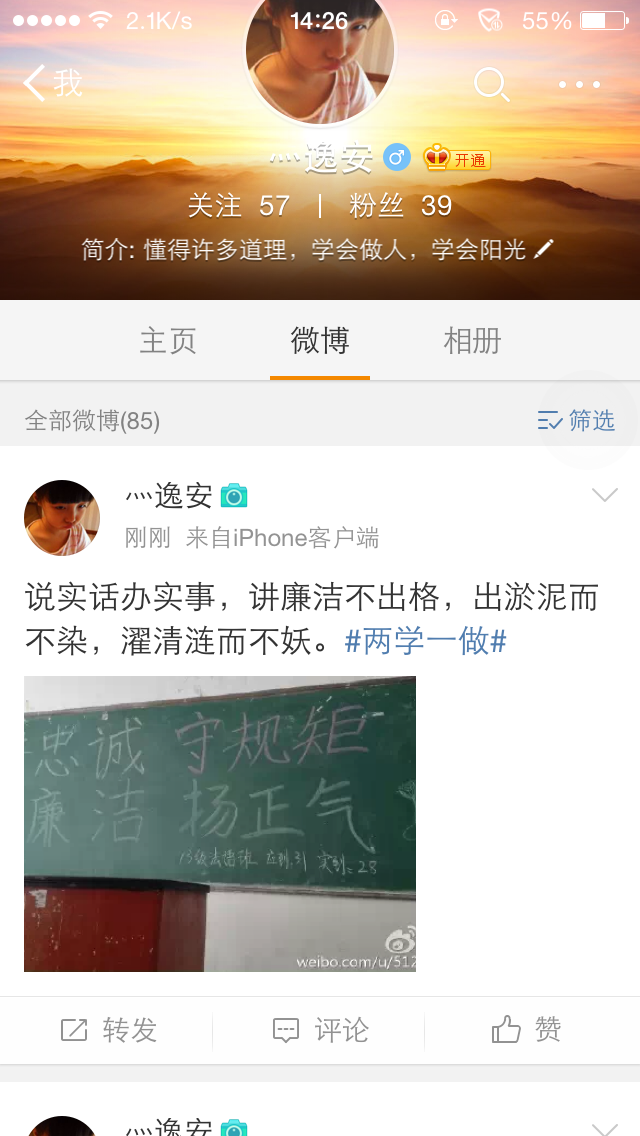The height and width of the screenshot is (1136, 640).
Task: Go back to the 我 page
Action: click(52, 83)
